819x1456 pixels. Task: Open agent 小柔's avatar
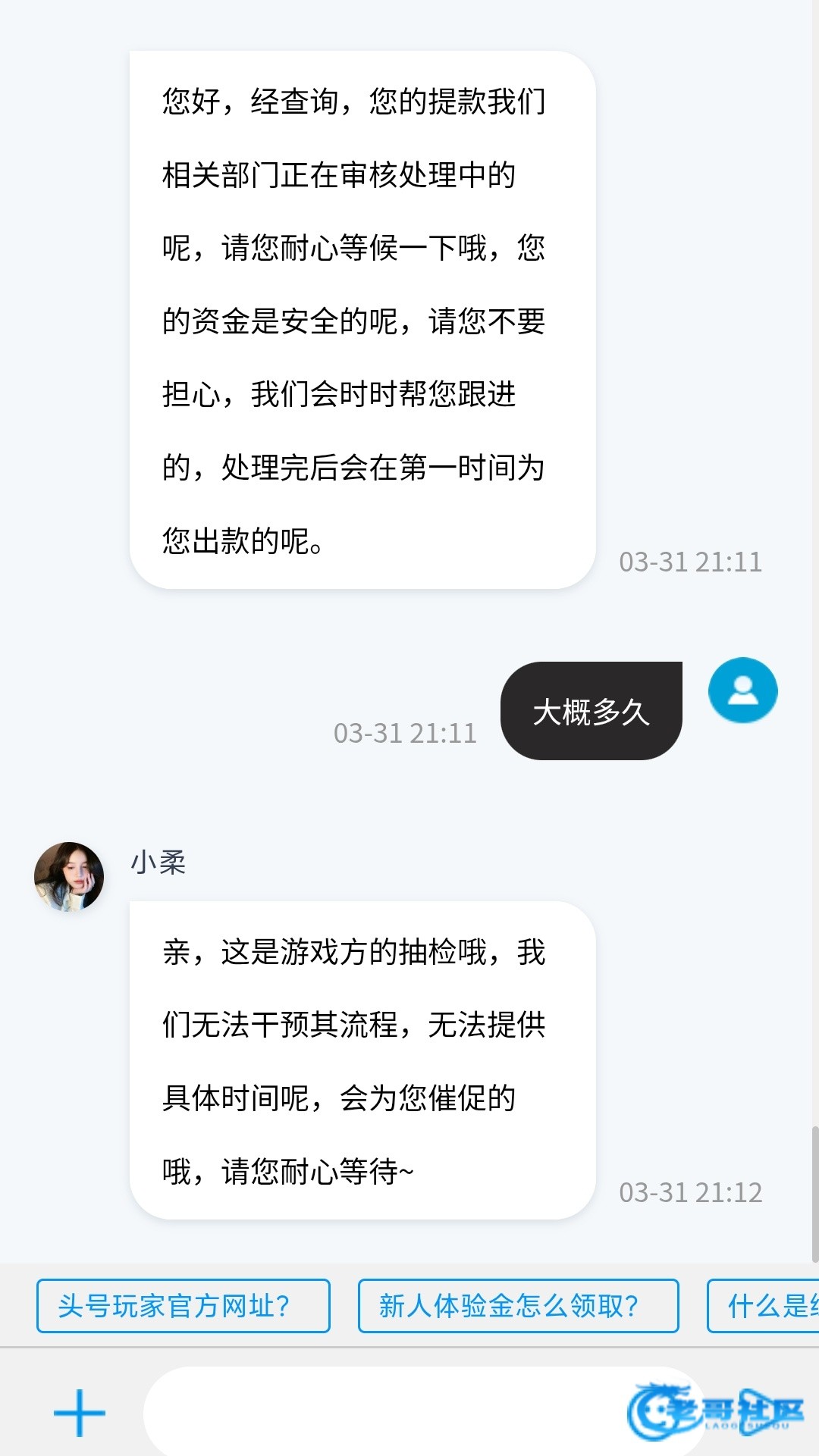(x=69, y=877)
